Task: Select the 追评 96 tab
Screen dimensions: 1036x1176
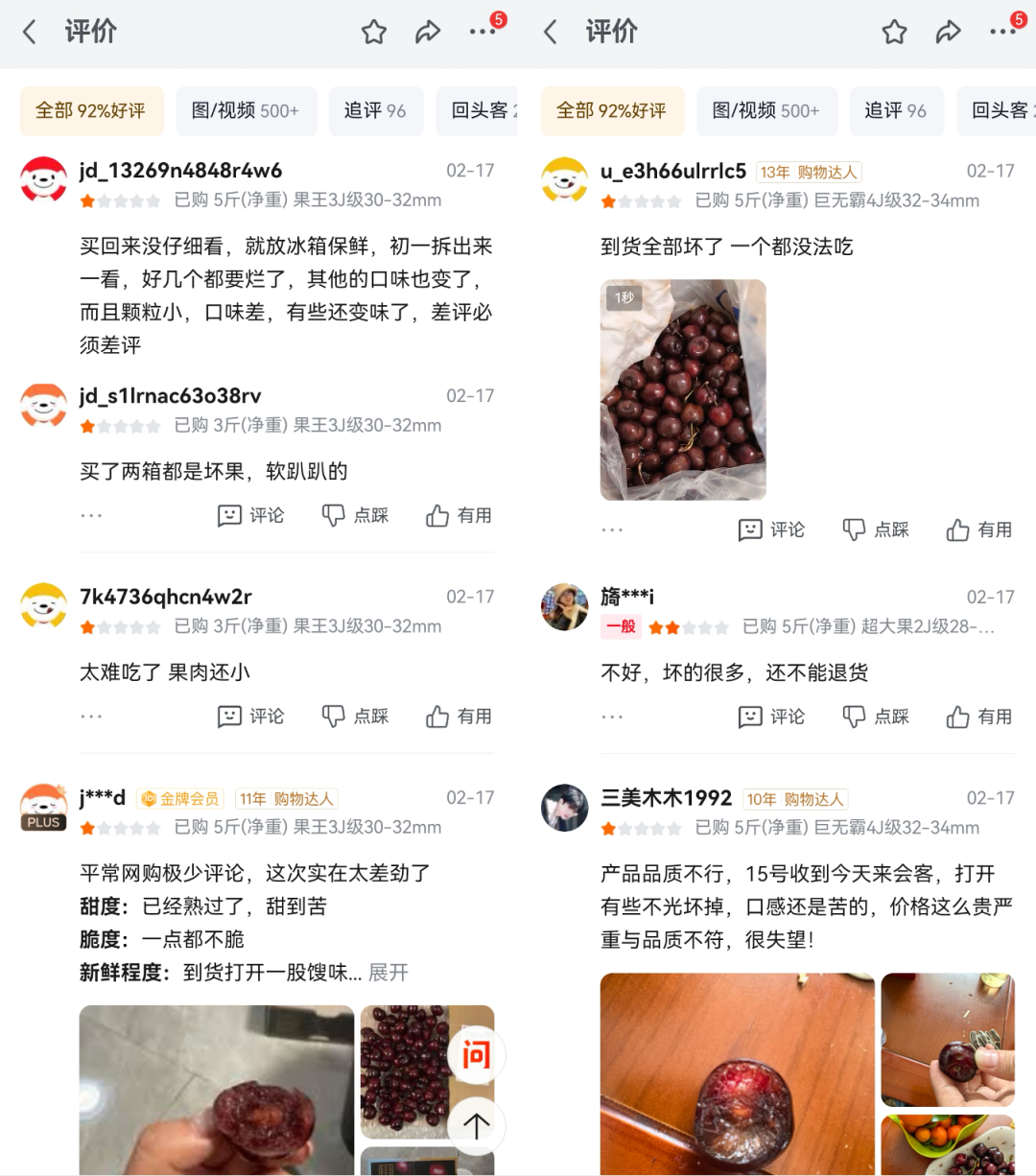Action: coord(376,111)
